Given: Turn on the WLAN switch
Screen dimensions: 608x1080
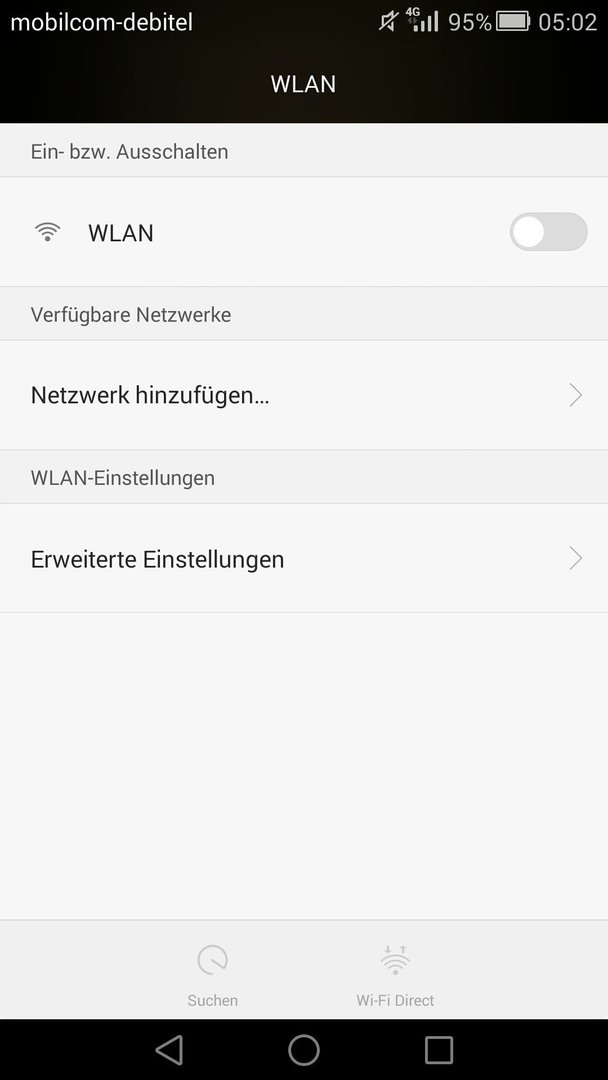Looking at the screenshot, I should [x=548, y=232].
